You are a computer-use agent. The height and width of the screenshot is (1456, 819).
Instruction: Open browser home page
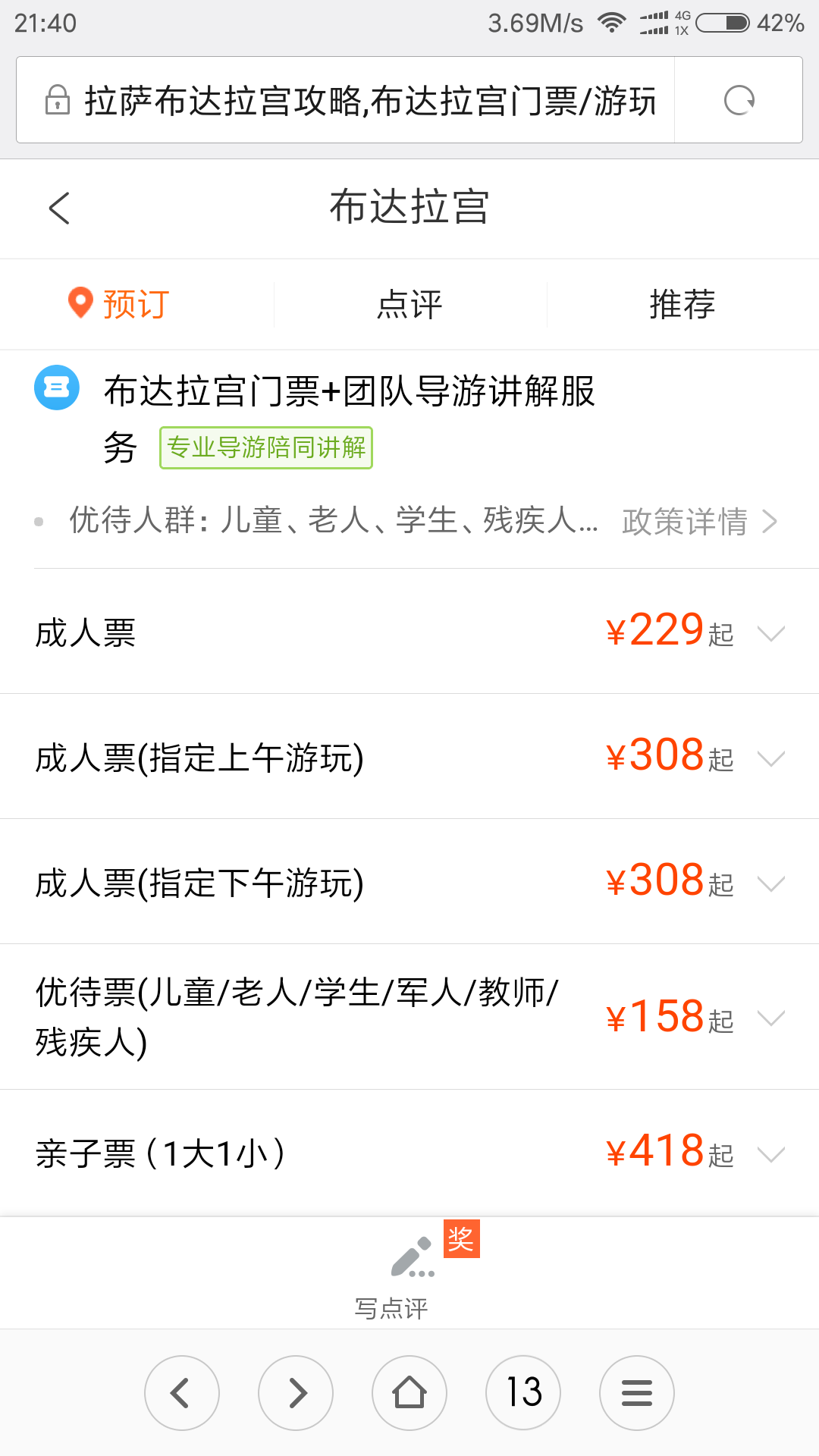tap(409, 1392)
